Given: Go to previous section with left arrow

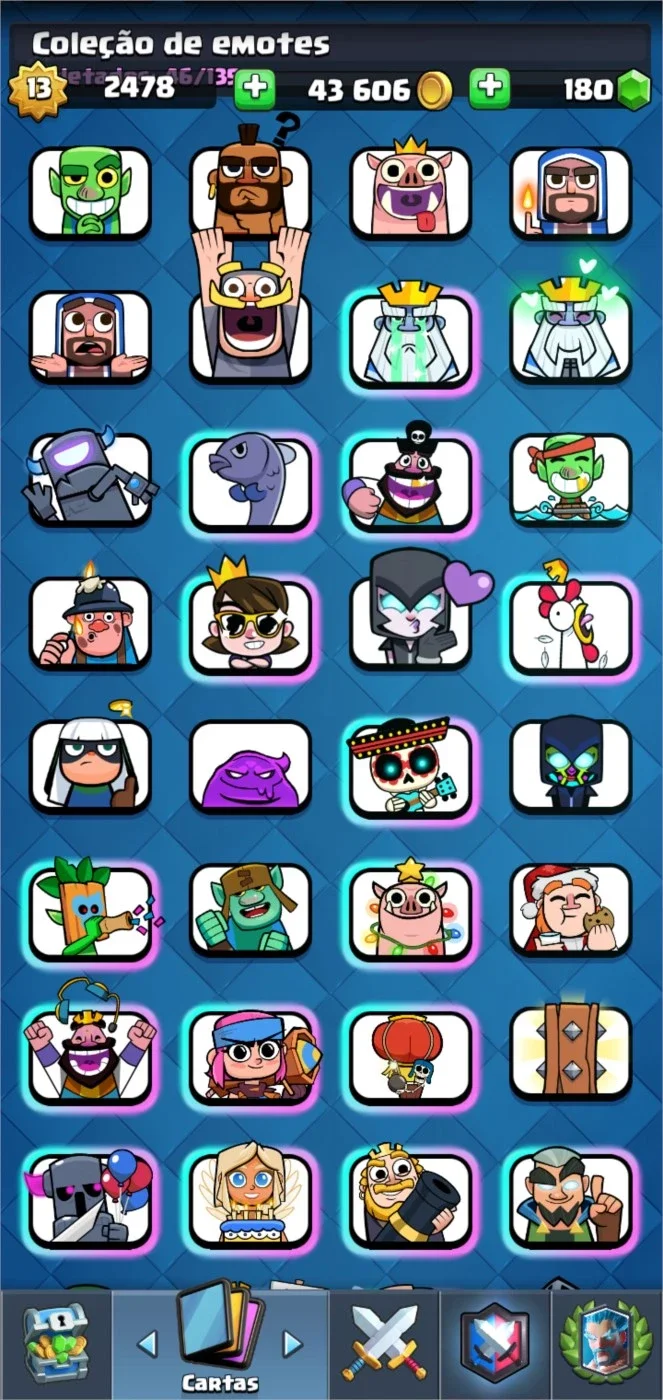Looking at the screenshot, I should 147,1343.
